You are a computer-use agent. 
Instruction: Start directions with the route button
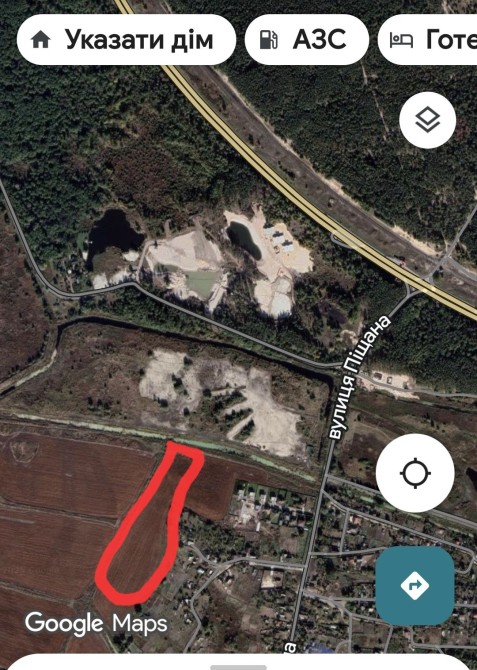415,586
